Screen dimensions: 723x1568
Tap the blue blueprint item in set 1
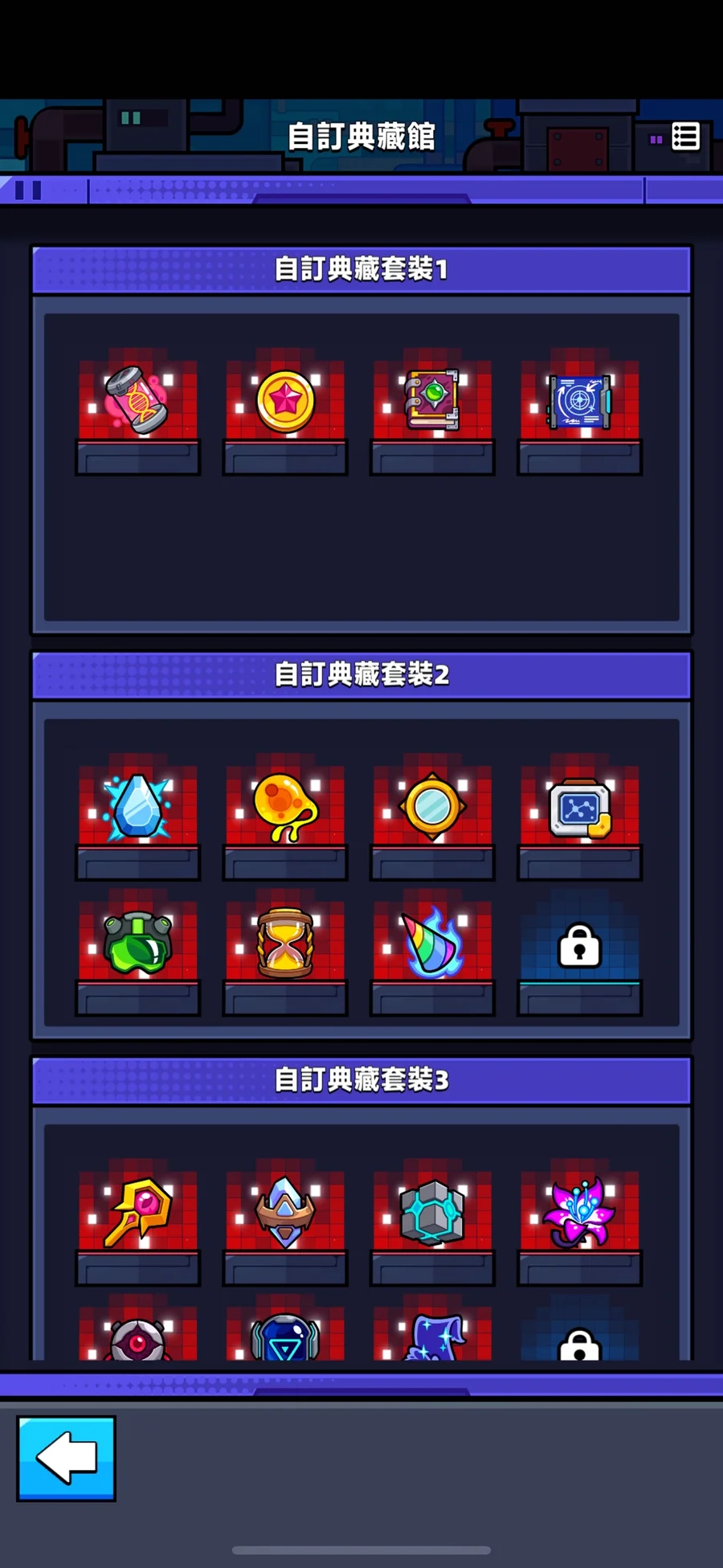[x=580, y=400]
